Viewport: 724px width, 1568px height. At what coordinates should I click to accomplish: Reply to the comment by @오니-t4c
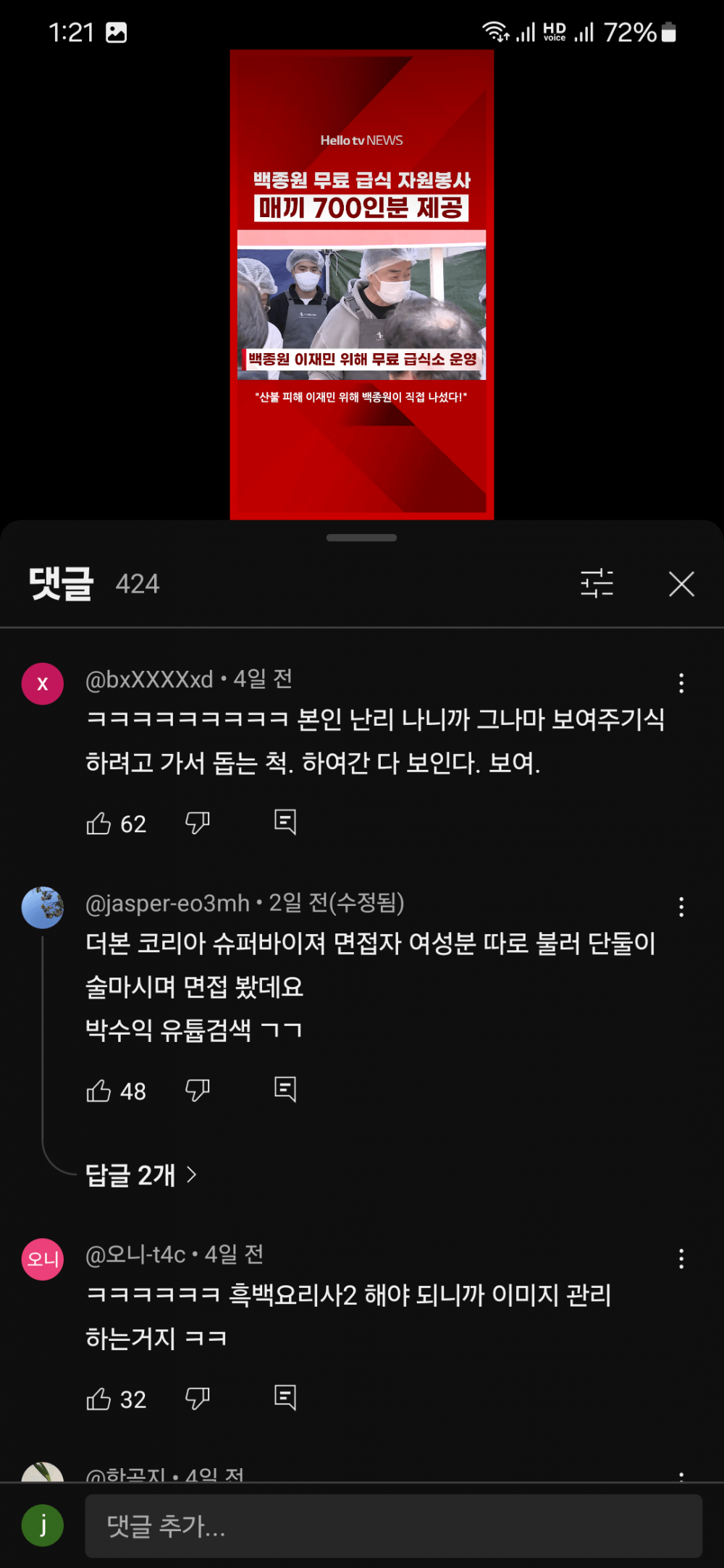285,1397
